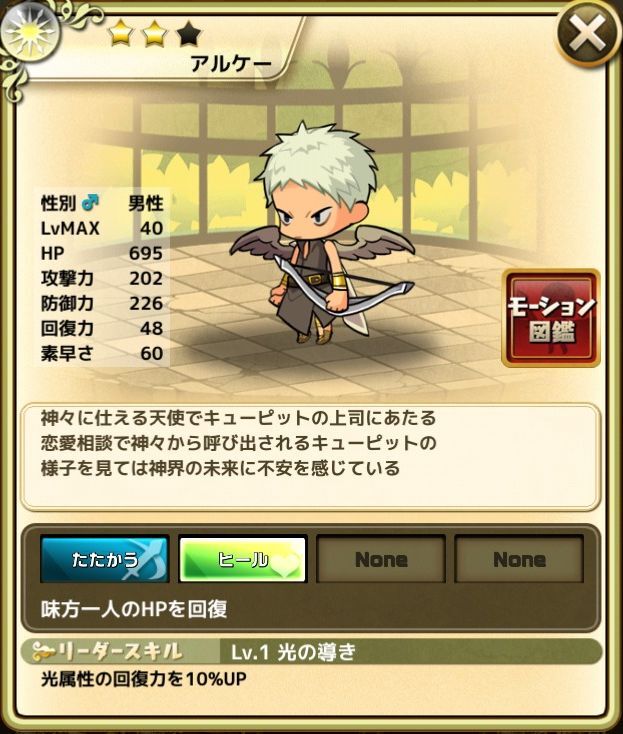The image size is (623, 734).
Task: Open the モーション図鑑 motion gallery
Action: [x=551, y=318]
